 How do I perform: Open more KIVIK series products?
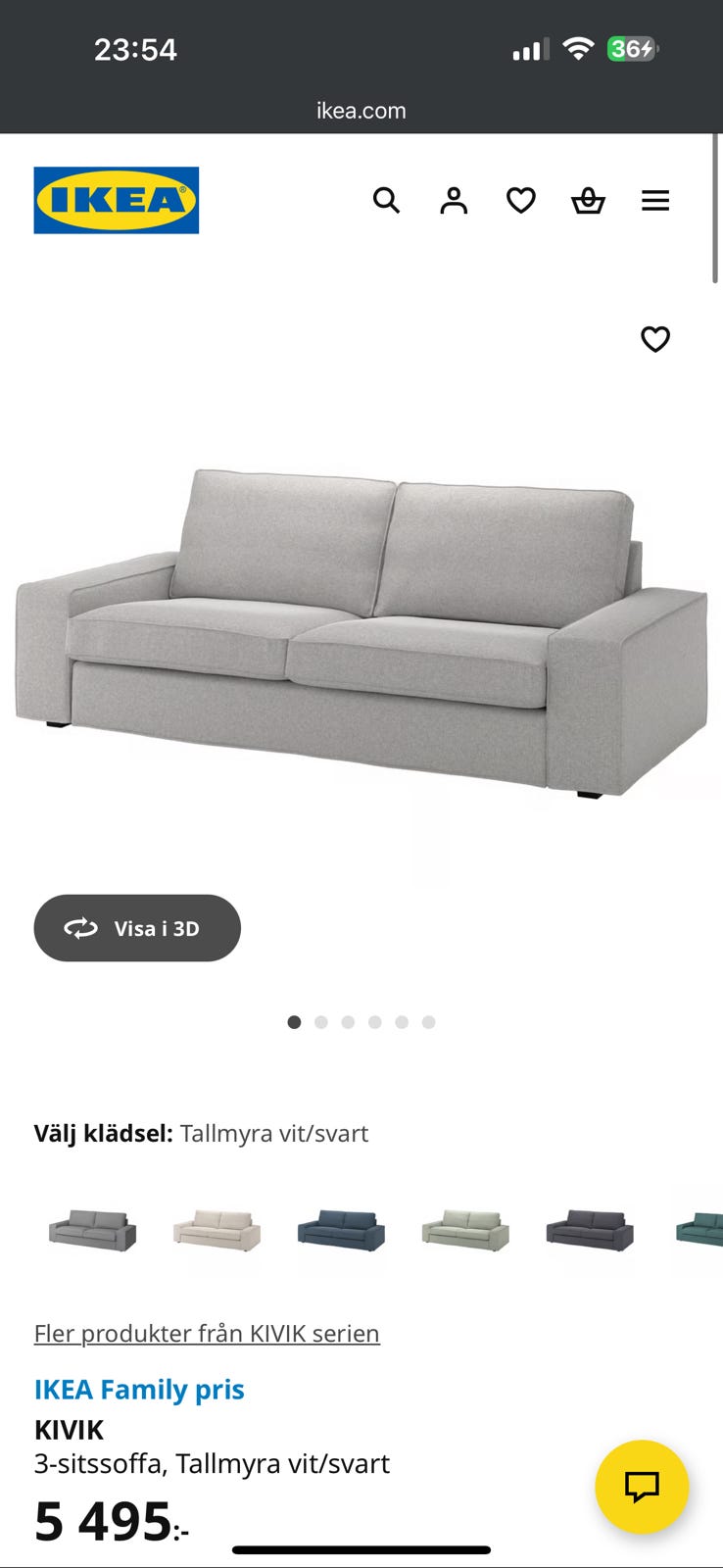tap(207, 1333)
